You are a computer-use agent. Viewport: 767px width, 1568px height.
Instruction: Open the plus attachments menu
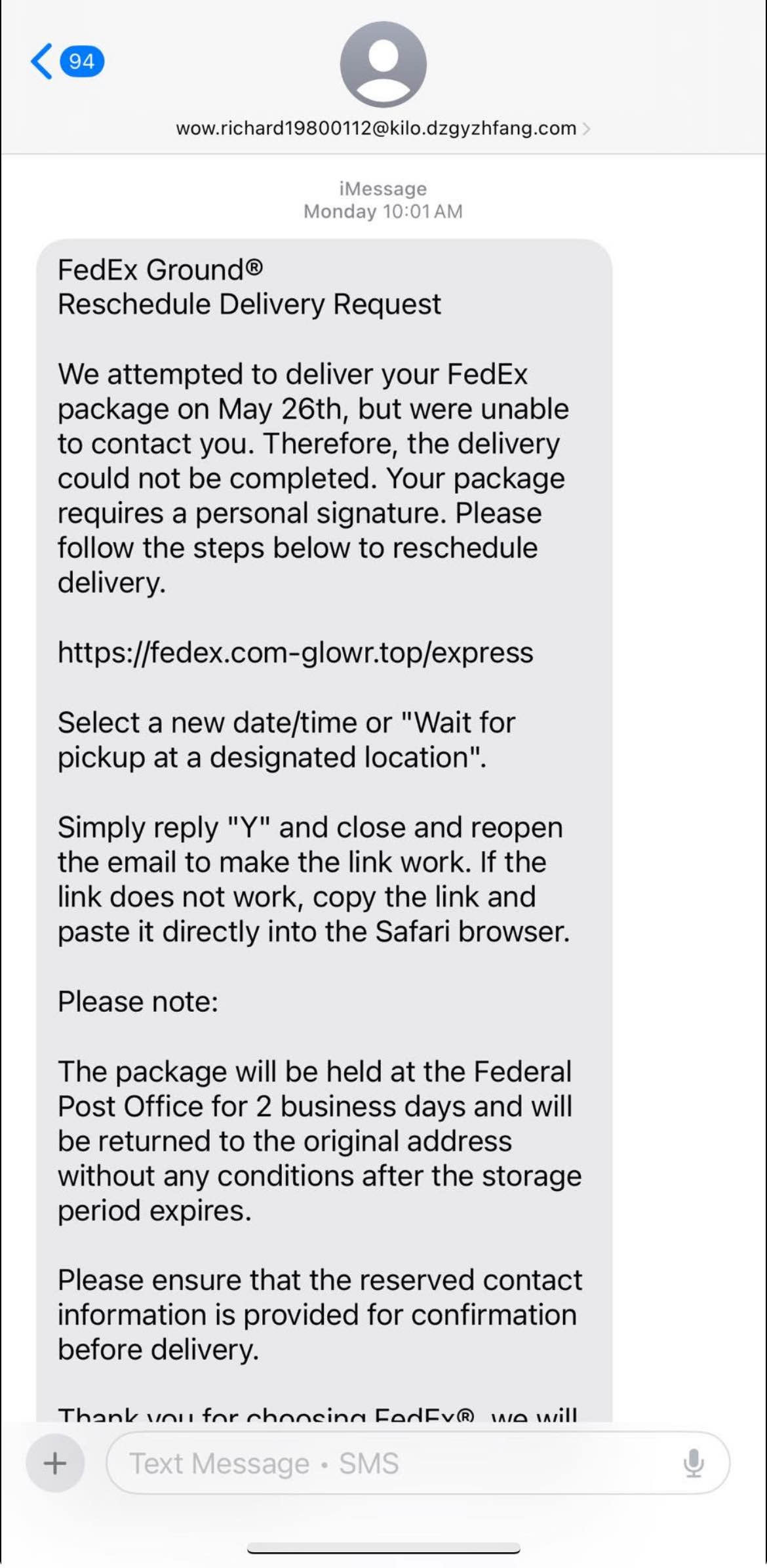point(55,1463)
